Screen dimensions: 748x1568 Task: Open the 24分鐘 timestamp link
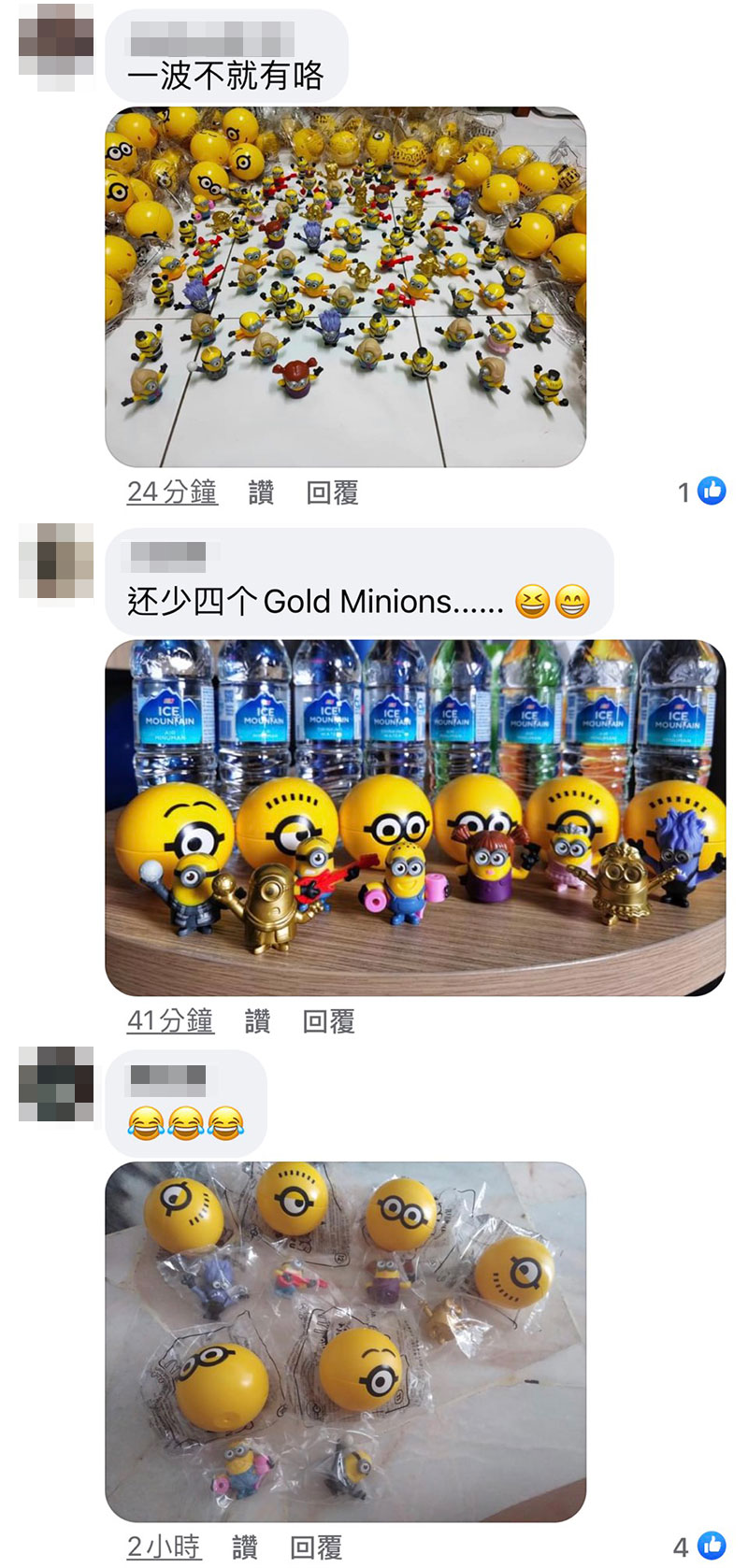(x=172, y=492)
